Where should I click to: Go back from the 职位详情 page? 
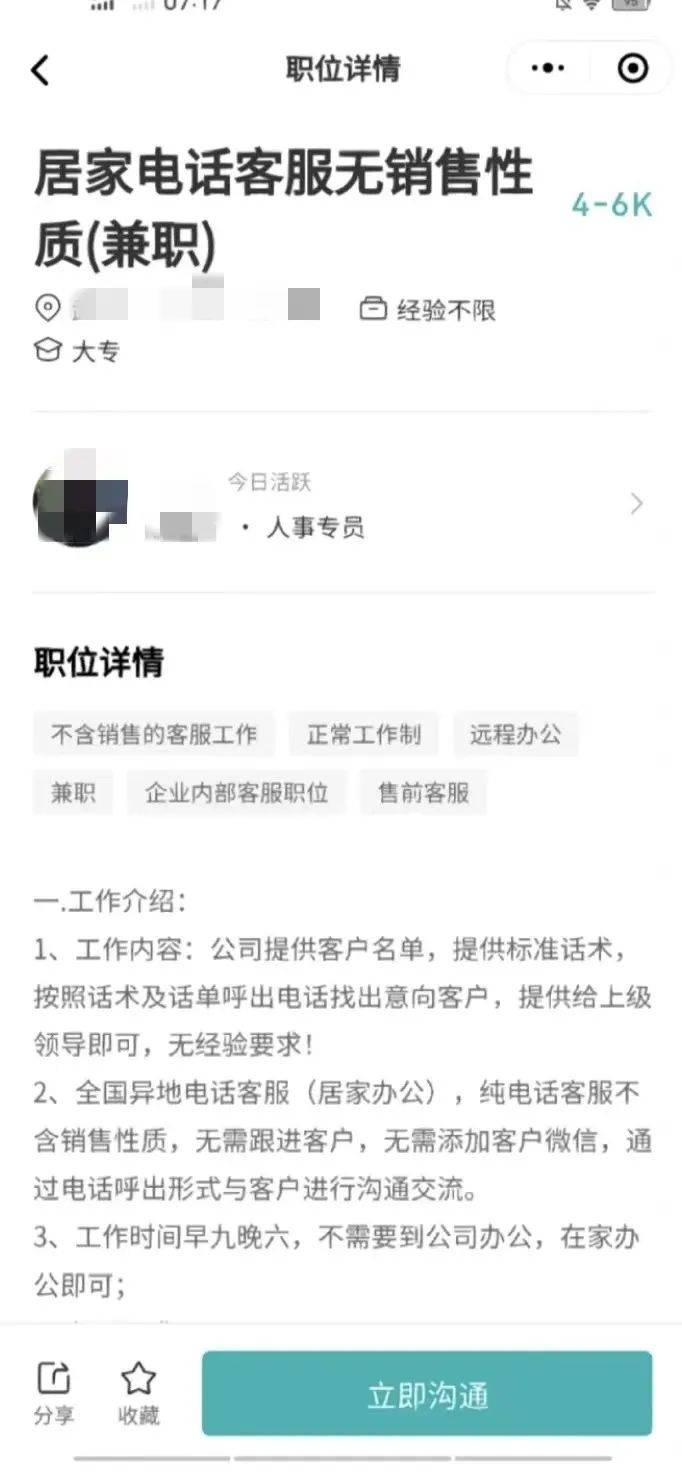click(40, 70)
